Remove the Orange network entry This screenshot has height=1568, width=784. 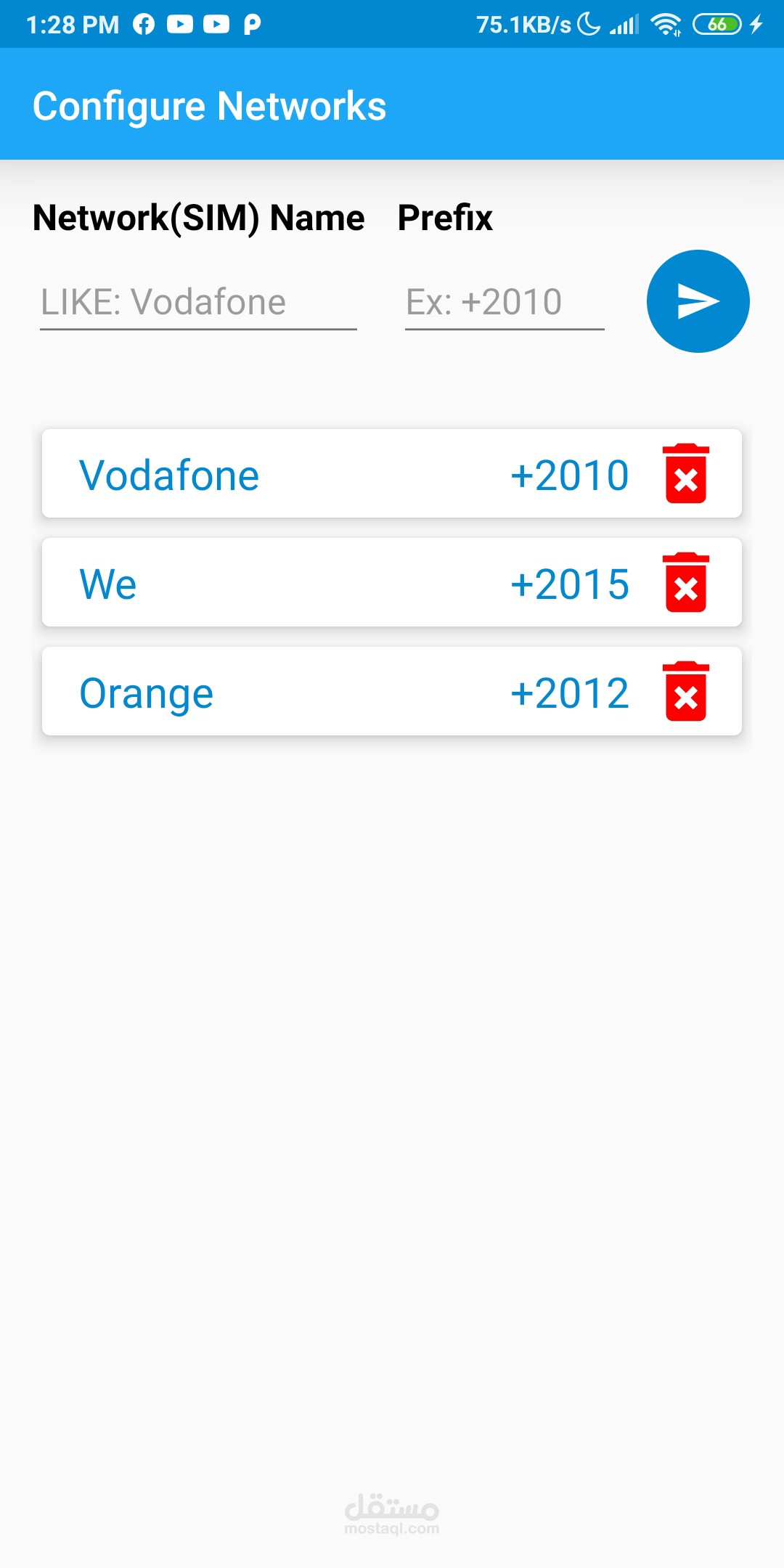[x=685, y=691]
